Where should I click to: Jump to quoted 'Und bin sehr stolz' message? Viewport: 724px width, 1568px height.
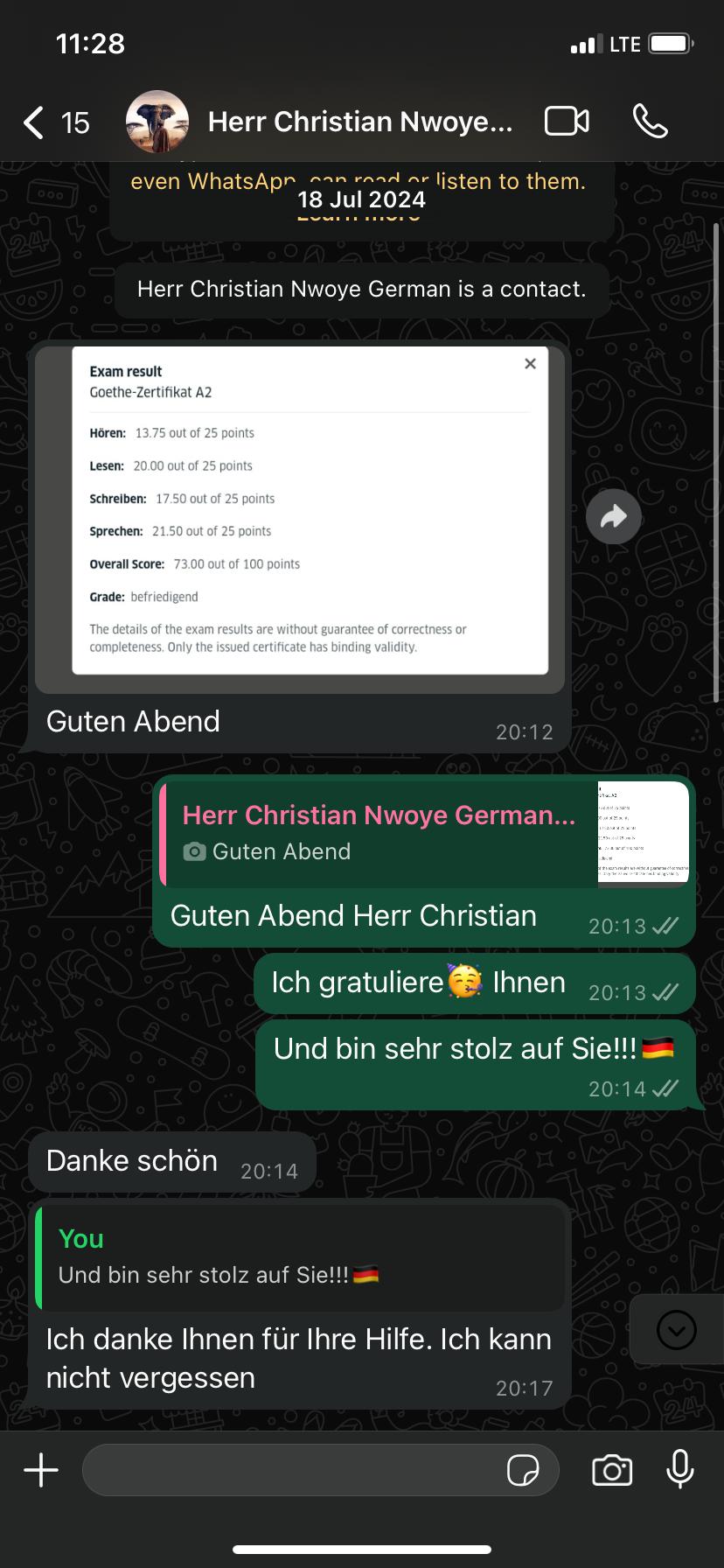(x=300, y=1257)
